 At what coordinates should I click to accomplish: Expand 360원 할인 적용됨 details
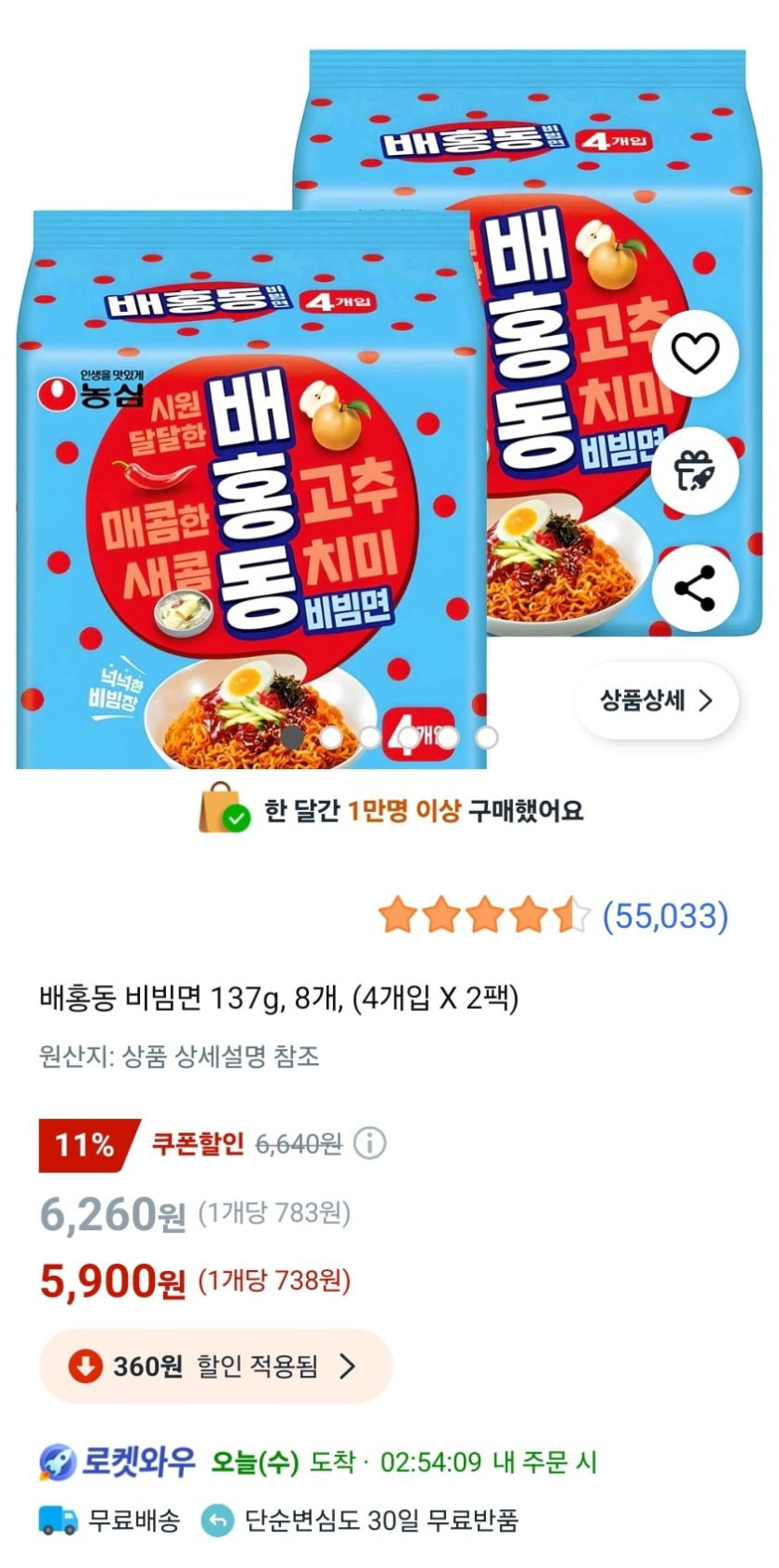pos(215,1366)
